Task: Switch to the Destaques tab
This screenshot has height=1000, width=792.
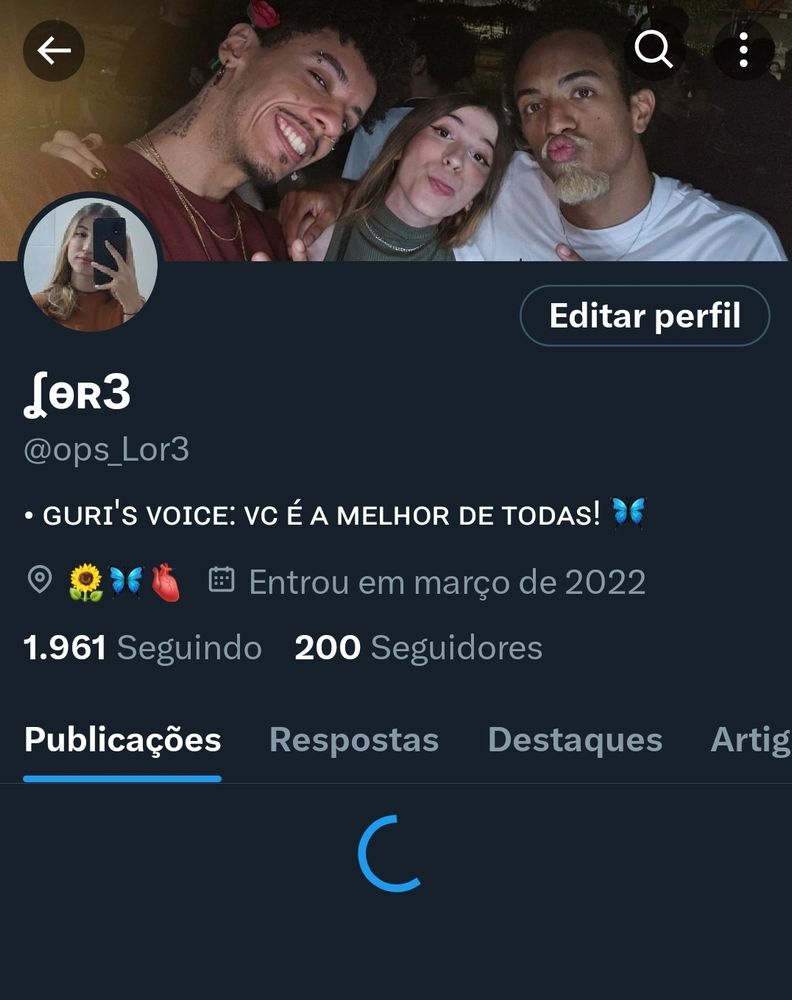Action: tap(575, 740)
